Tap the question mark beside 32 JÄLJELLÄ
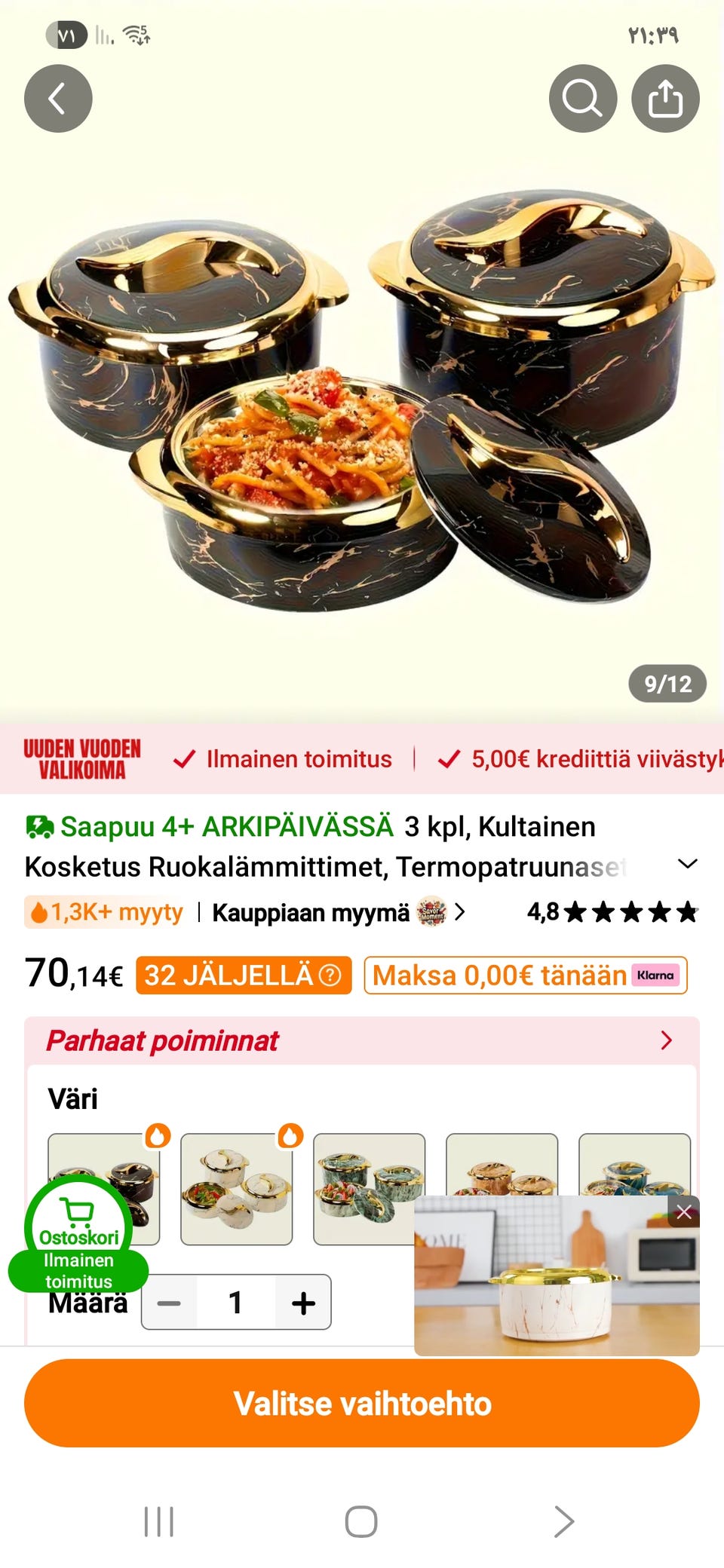 [329, 975]
